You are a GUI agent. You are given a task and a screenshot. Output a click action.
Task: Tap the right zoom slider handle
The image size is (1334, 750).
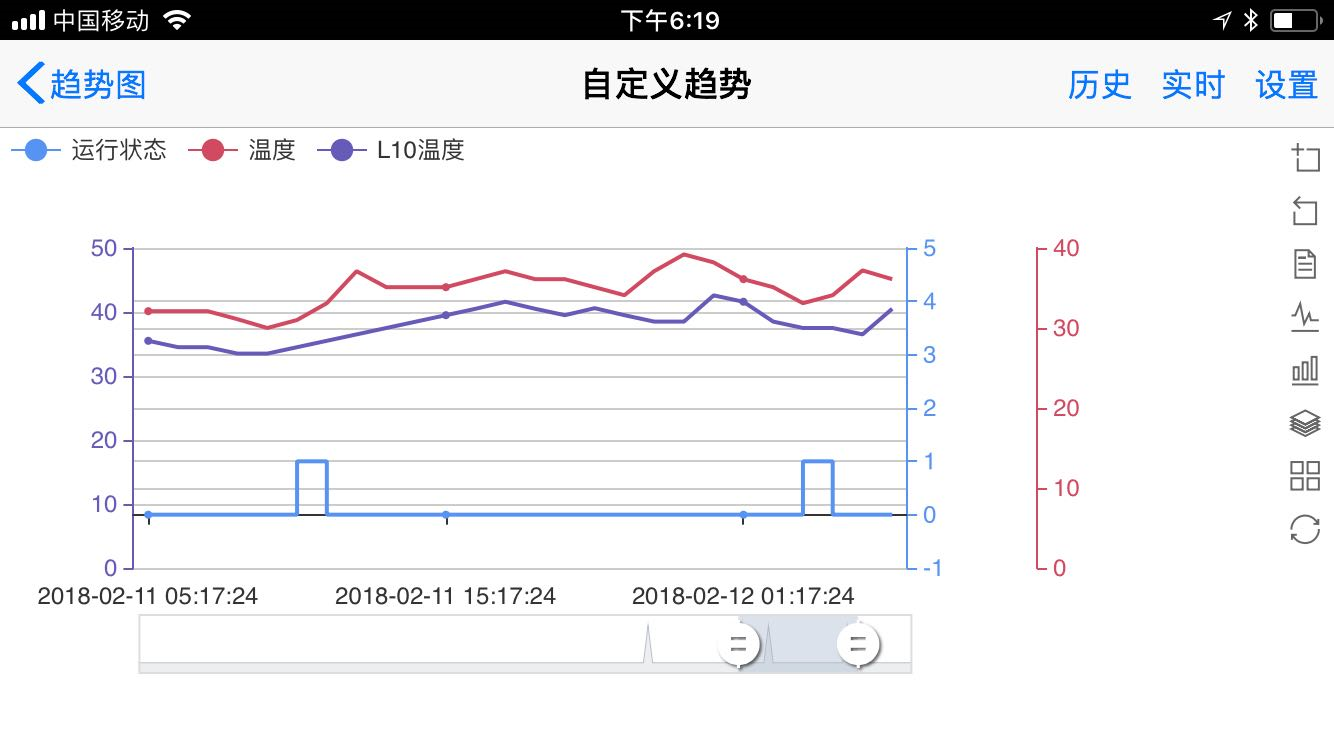point(857,644)
